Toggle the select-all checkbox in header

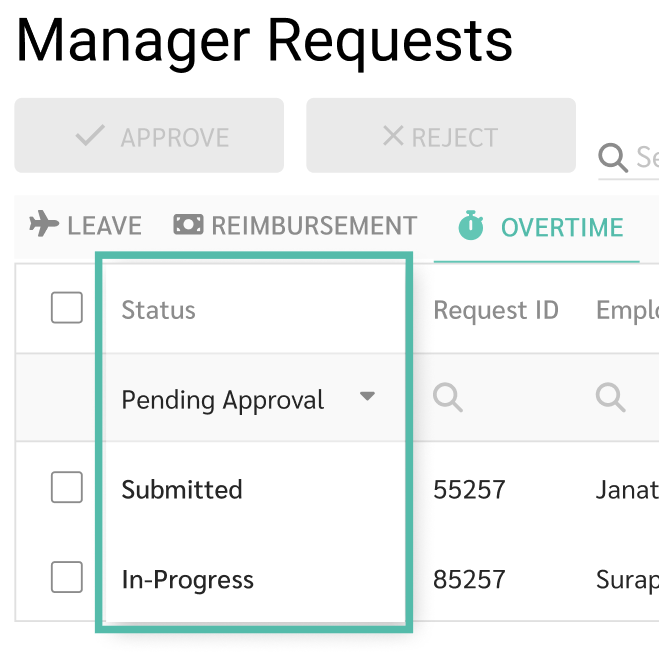point(67,309)
